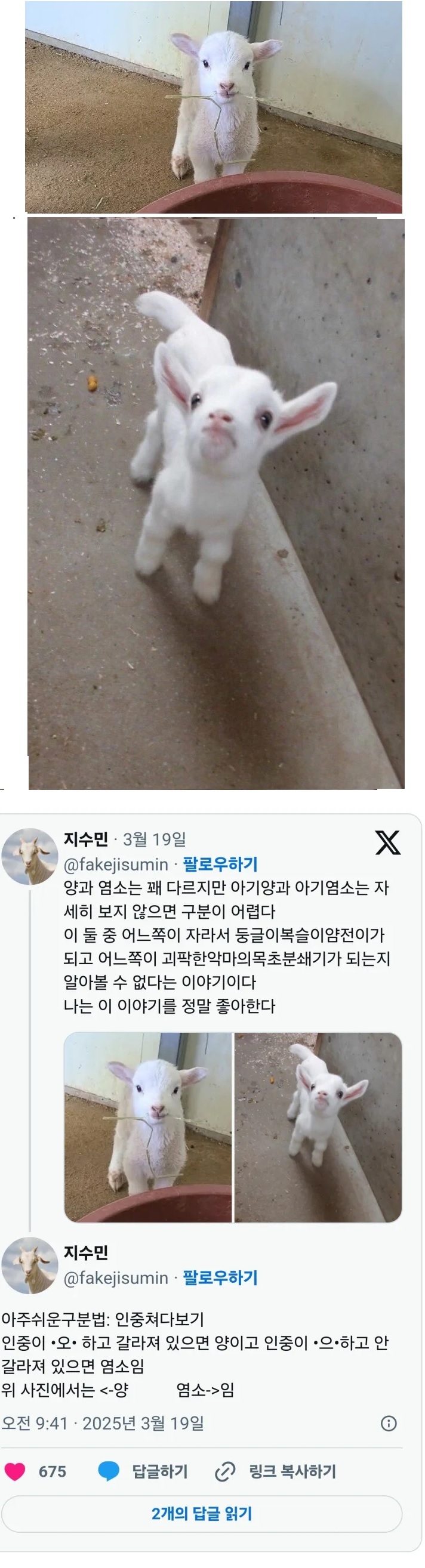This screenshot has width=425, height=1568.
Task: Open the X logo link
Action: 388,842
